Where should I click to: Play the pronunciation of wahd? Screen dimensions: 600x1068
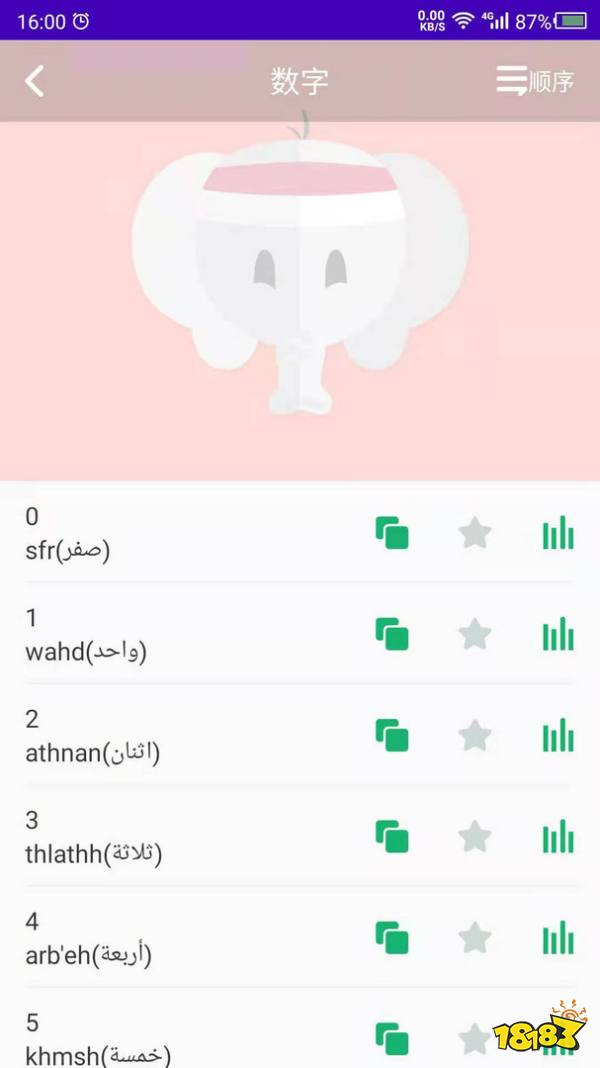click(x=558, y=634)
